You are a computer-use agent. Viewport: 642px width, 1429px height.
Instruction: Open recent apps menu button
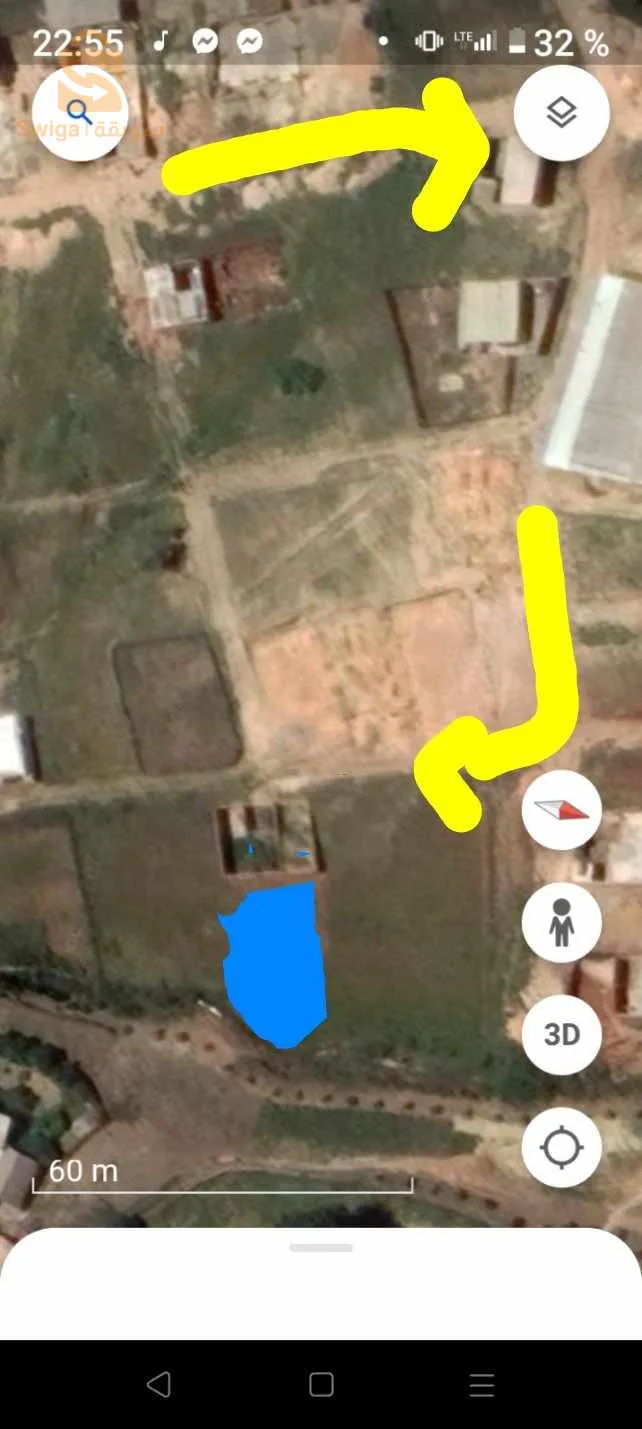coord(482,1384)
